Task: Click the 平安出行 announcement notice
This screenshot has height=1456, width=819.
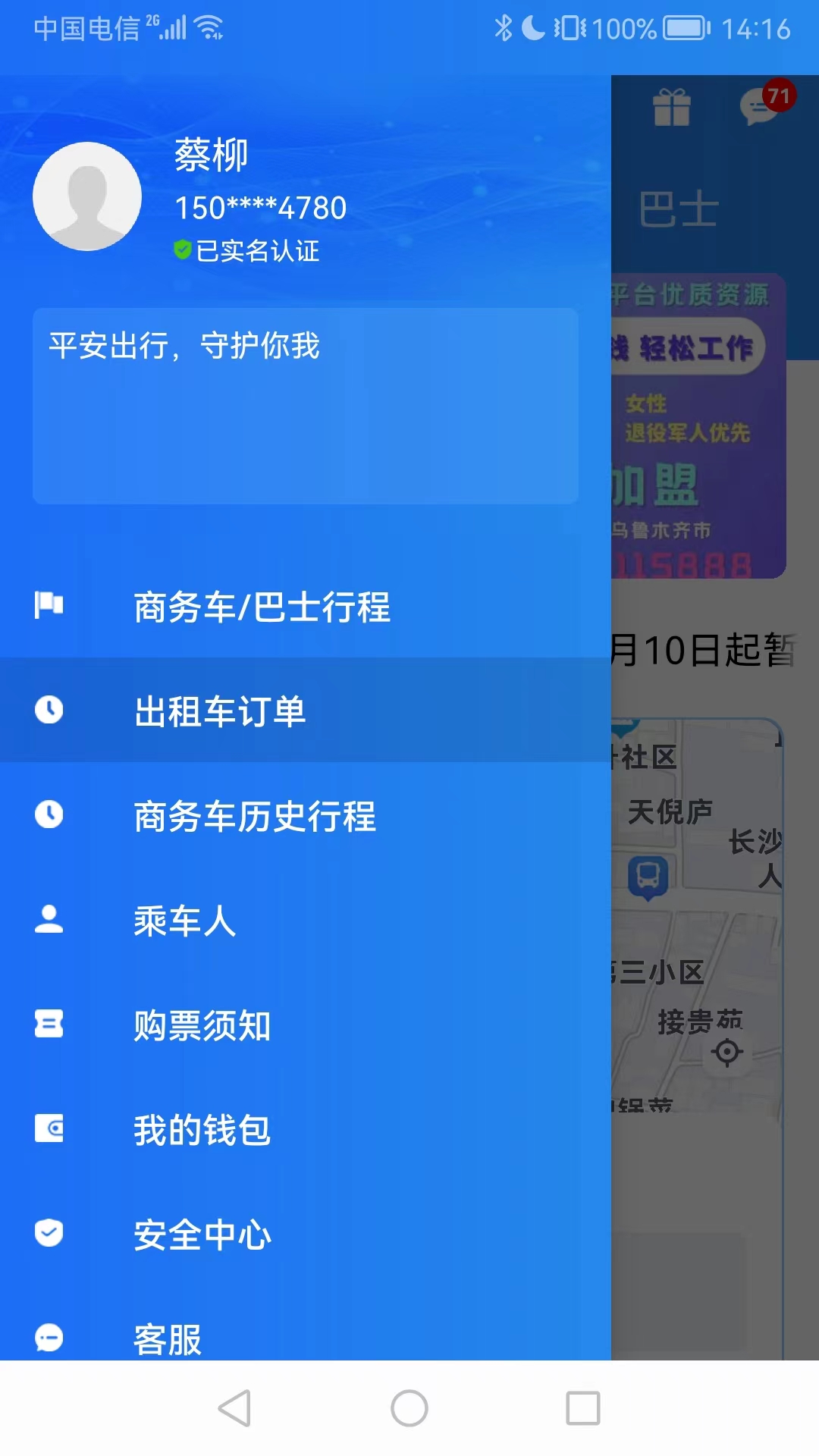Action: pos(303,404)
